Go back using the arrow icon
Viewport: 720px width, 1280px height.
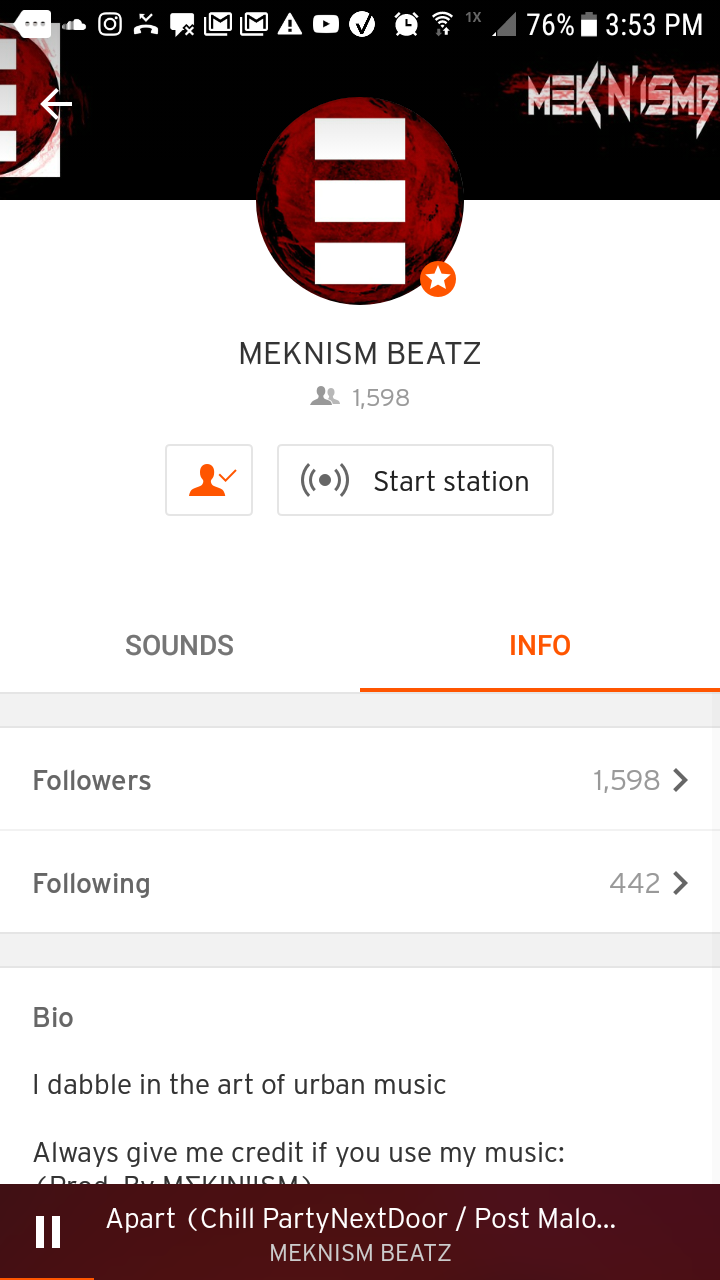[x=56, y=103]
